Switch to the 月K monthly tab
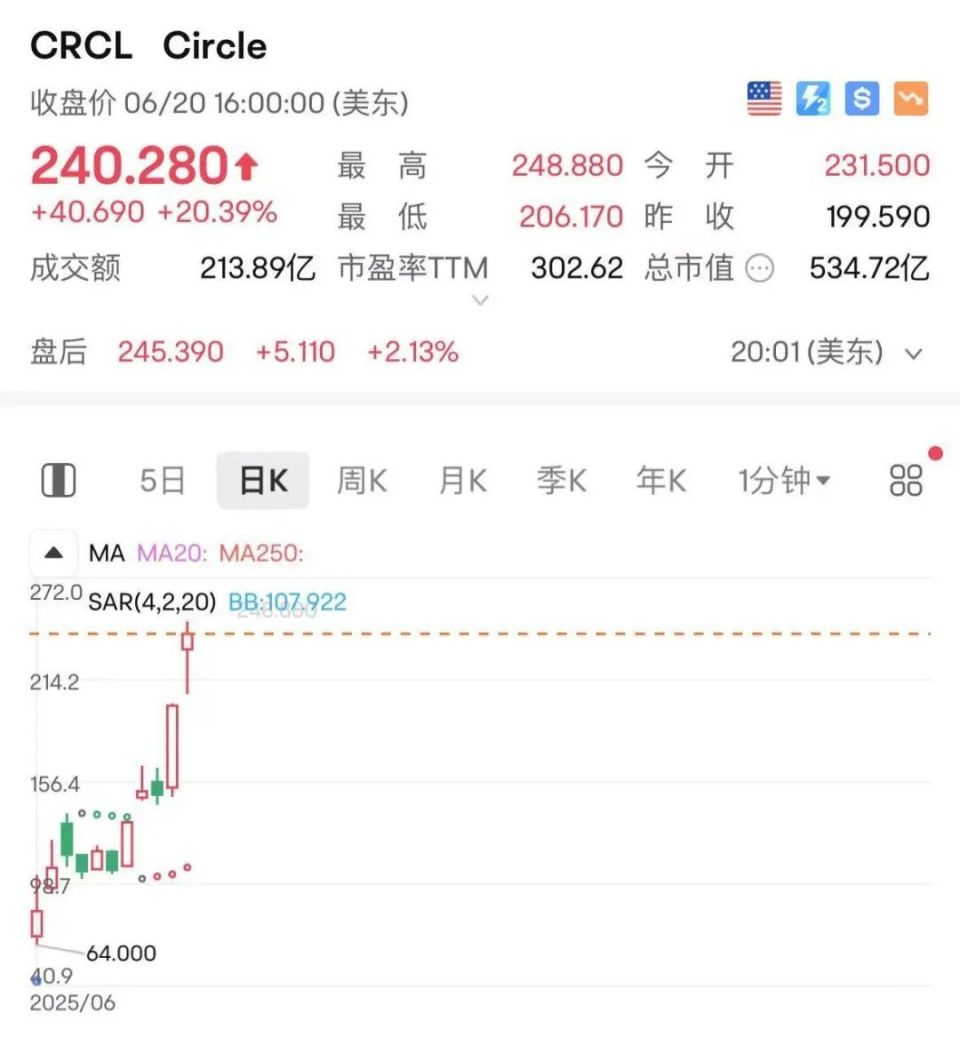Viewport: 960px width, 1045px height. coord(460,480)
